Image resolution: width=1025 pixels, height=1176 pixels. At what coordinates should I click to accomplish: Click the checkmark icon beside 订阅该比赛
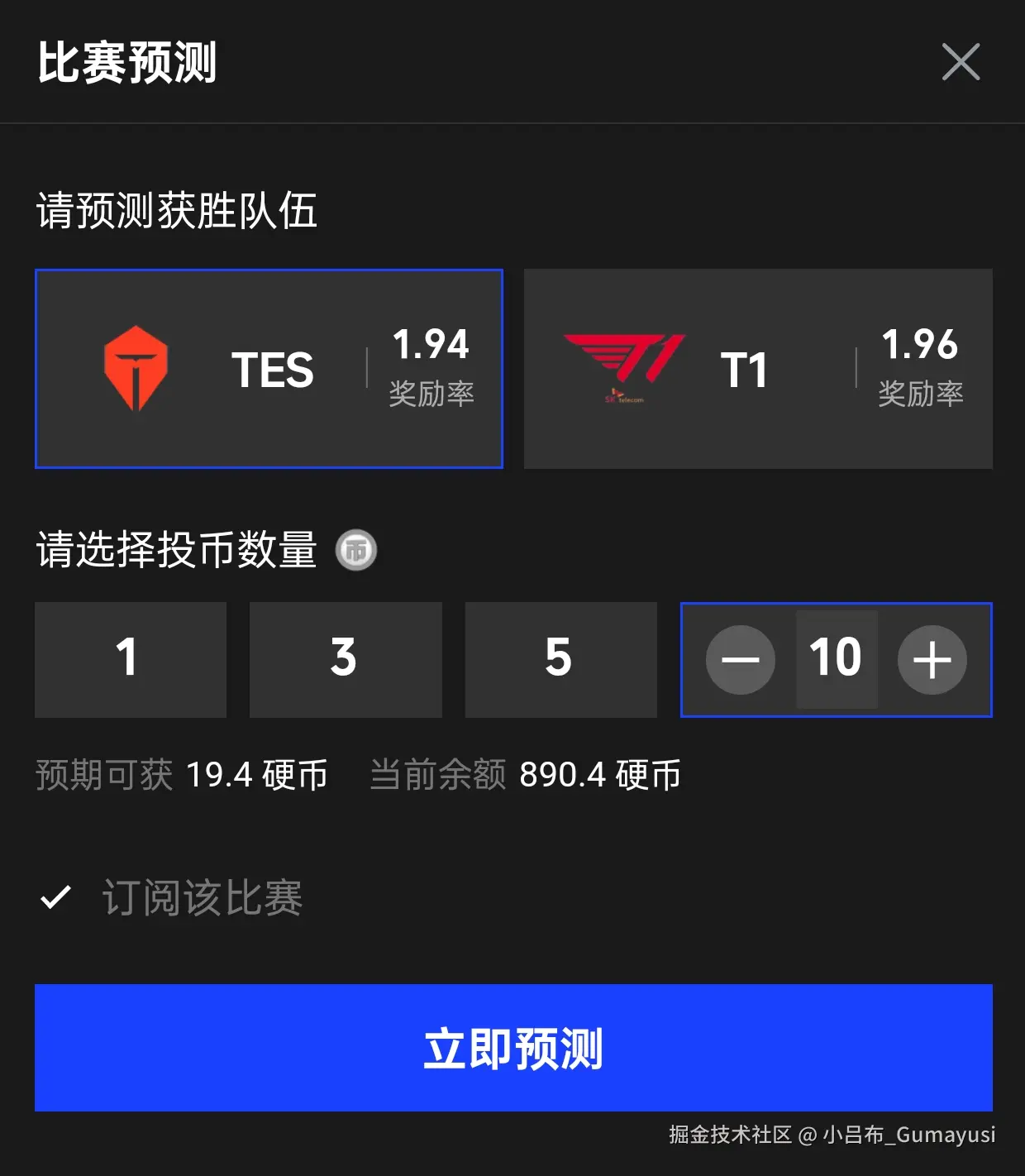tap(53, 896)
